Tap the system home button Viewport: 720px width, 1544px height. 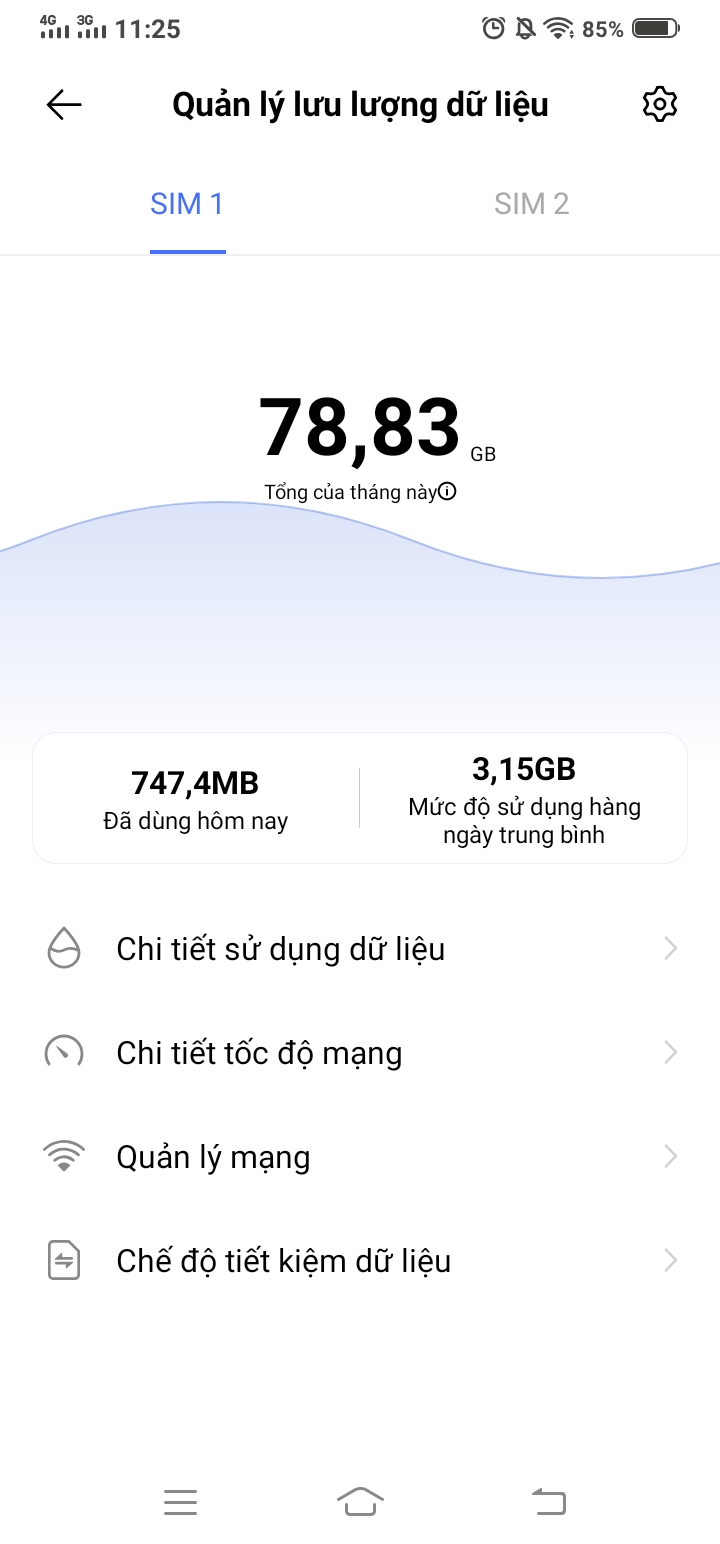coord(360,1501)
